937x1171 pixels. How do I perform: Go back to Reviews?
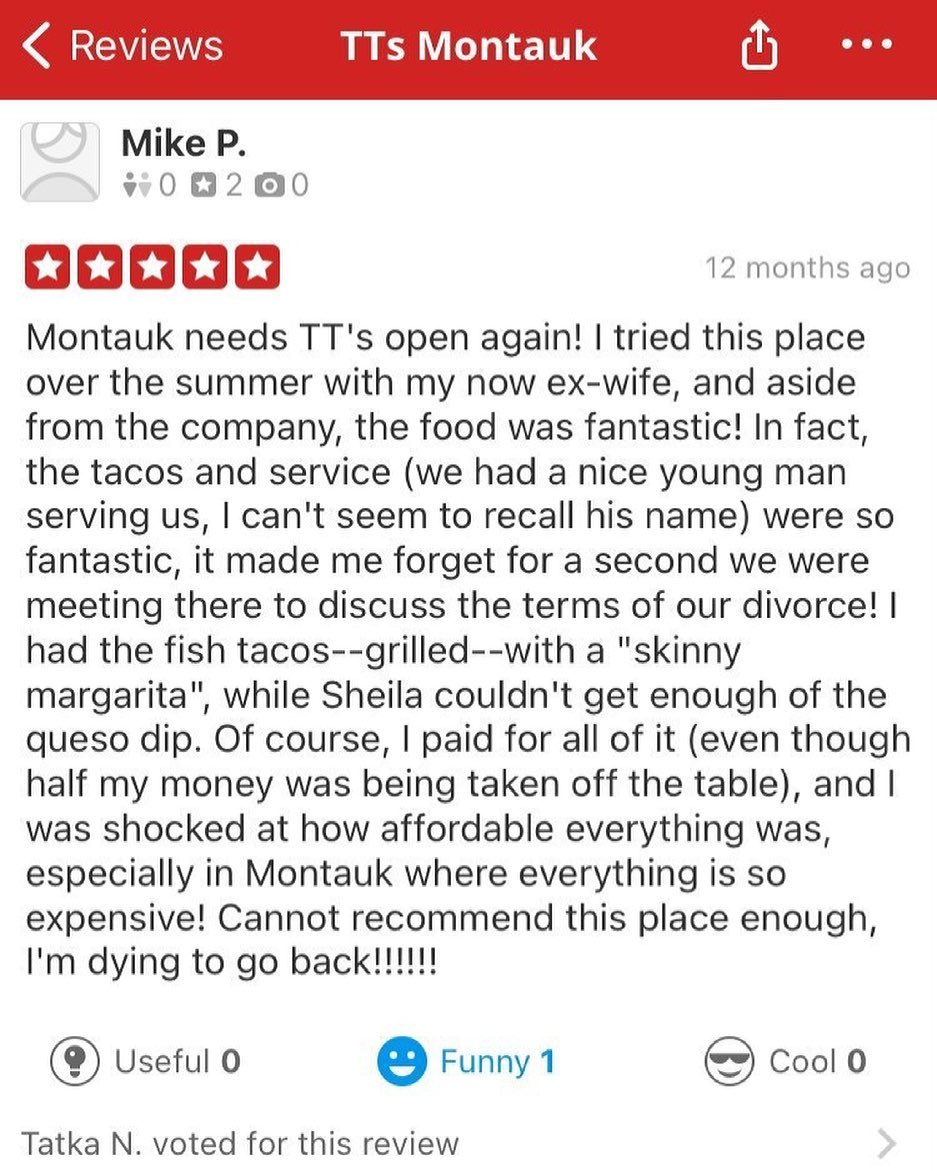pyautogui.click(x=122, y=47)
